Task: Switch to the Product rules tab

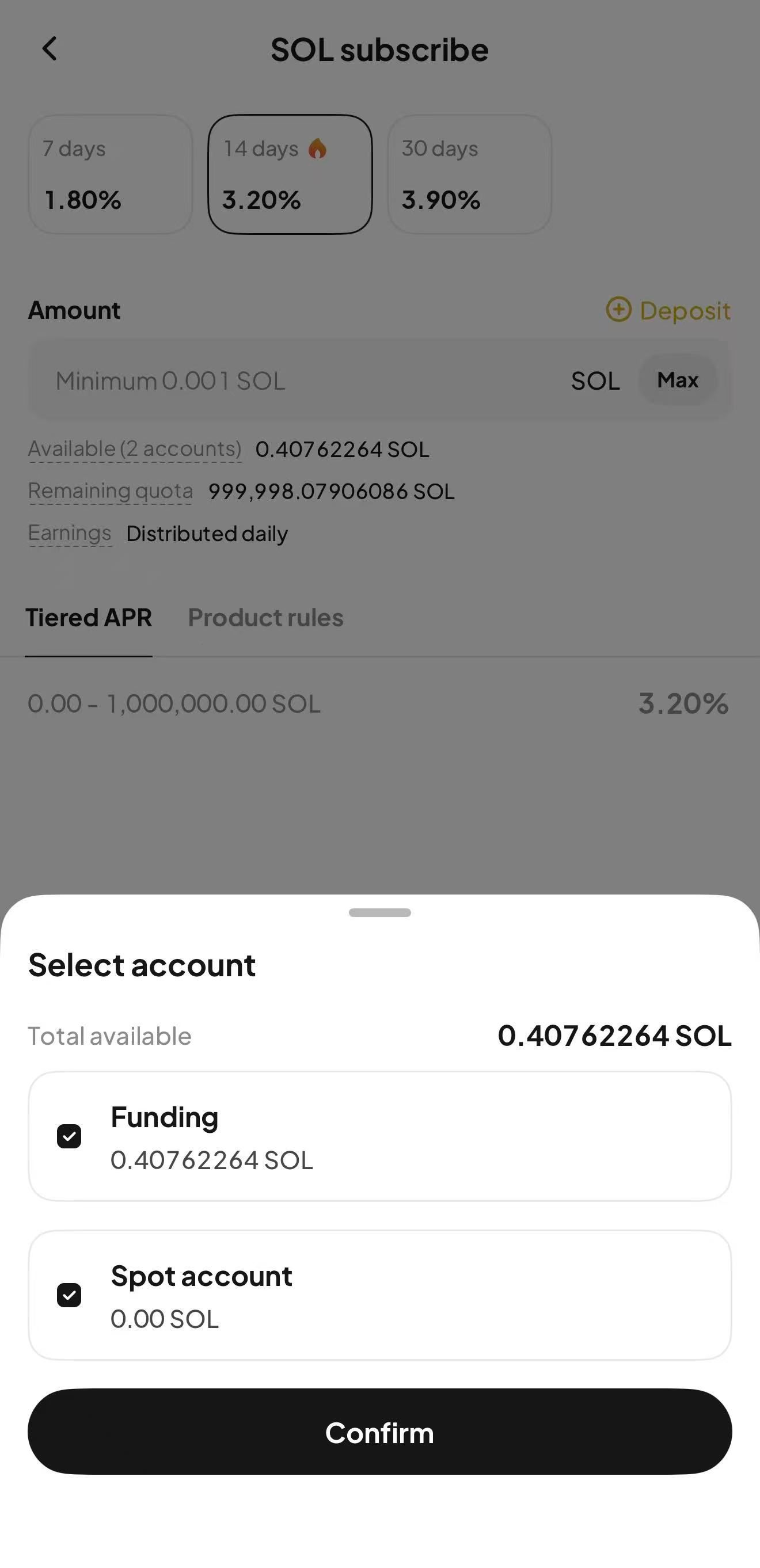Action: 265,617
